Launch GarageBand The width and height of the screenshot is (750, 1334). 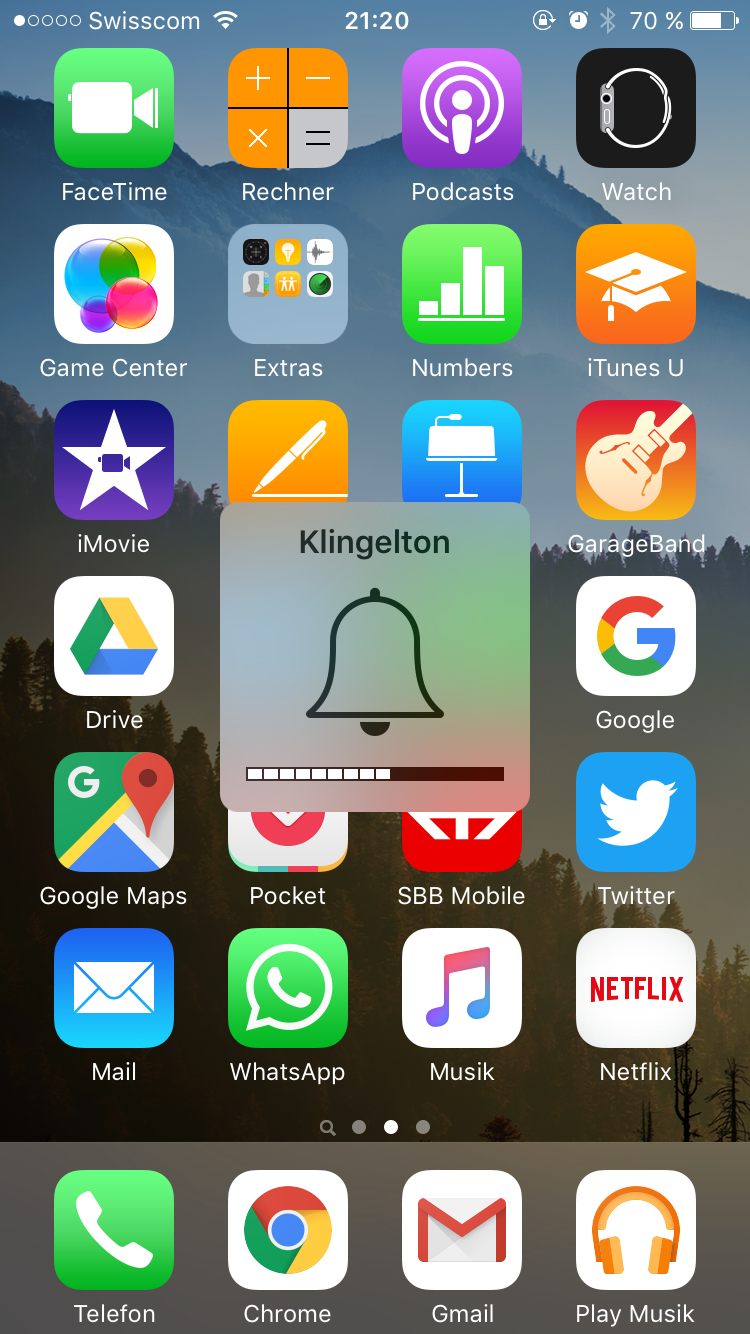tap(636, 460)
